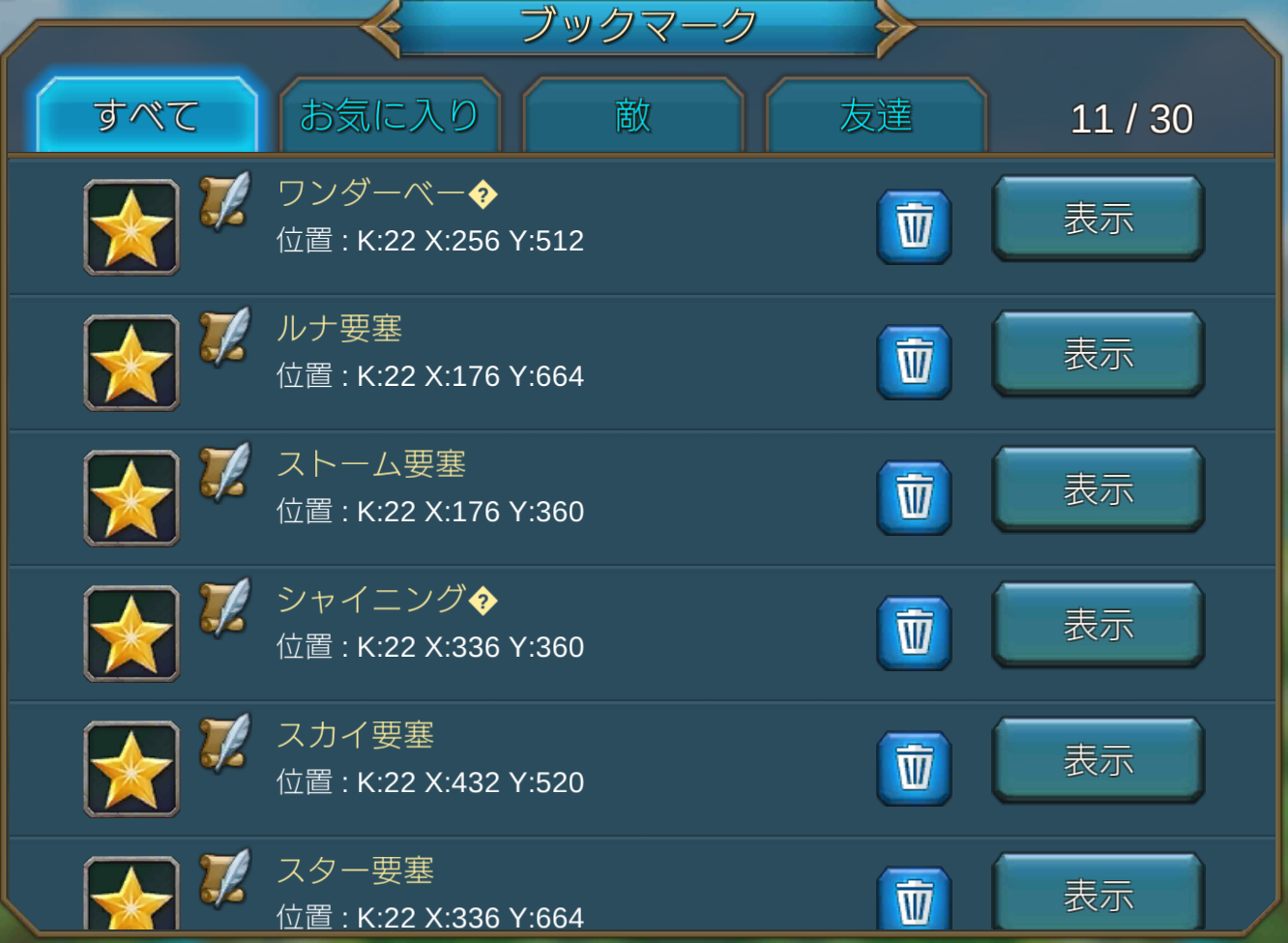Tap 表示 for スター要塞
The image size is (1288, 943).
click(x=1098, y=894)
